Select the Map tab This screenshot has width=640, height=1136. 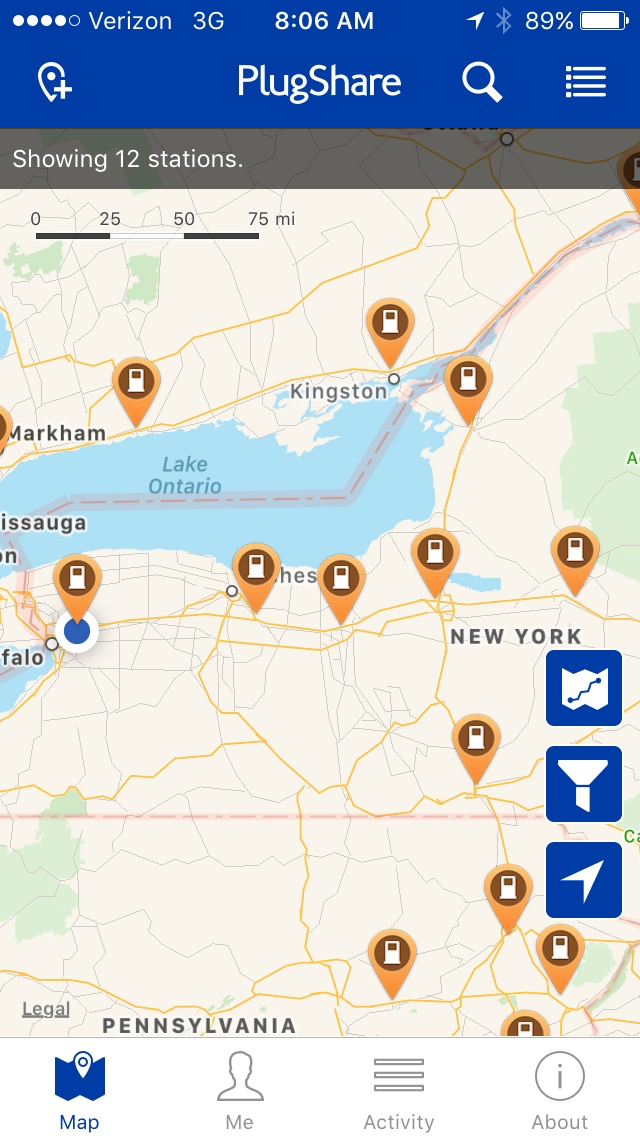pyautogui.click(x=80, y=1090)
